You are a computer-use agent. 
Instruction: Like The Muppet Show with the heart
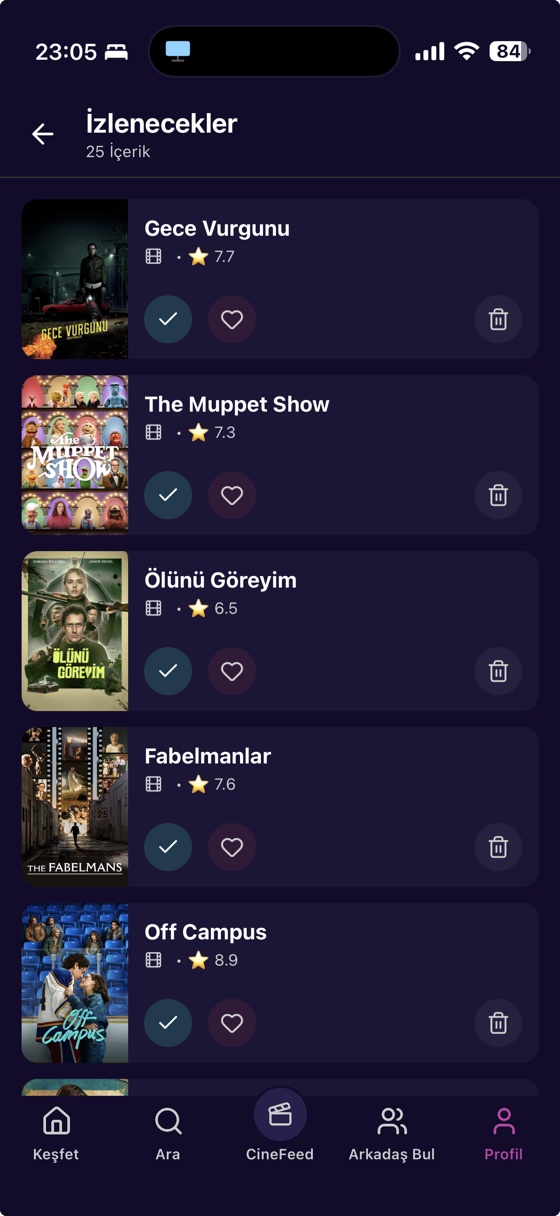click(x=232, y=495)
